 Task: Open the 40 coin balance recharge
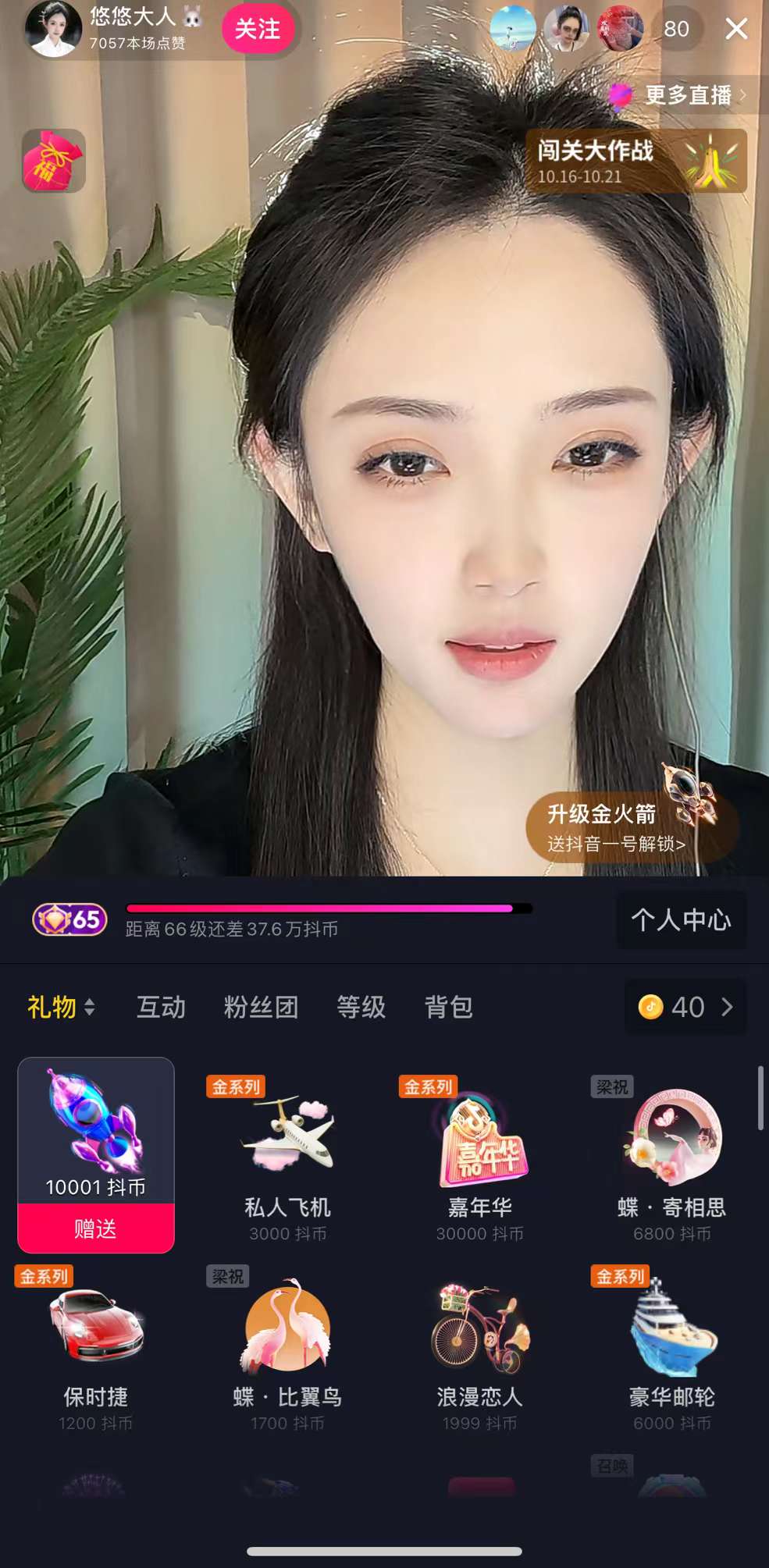[x=685, y=1007]
